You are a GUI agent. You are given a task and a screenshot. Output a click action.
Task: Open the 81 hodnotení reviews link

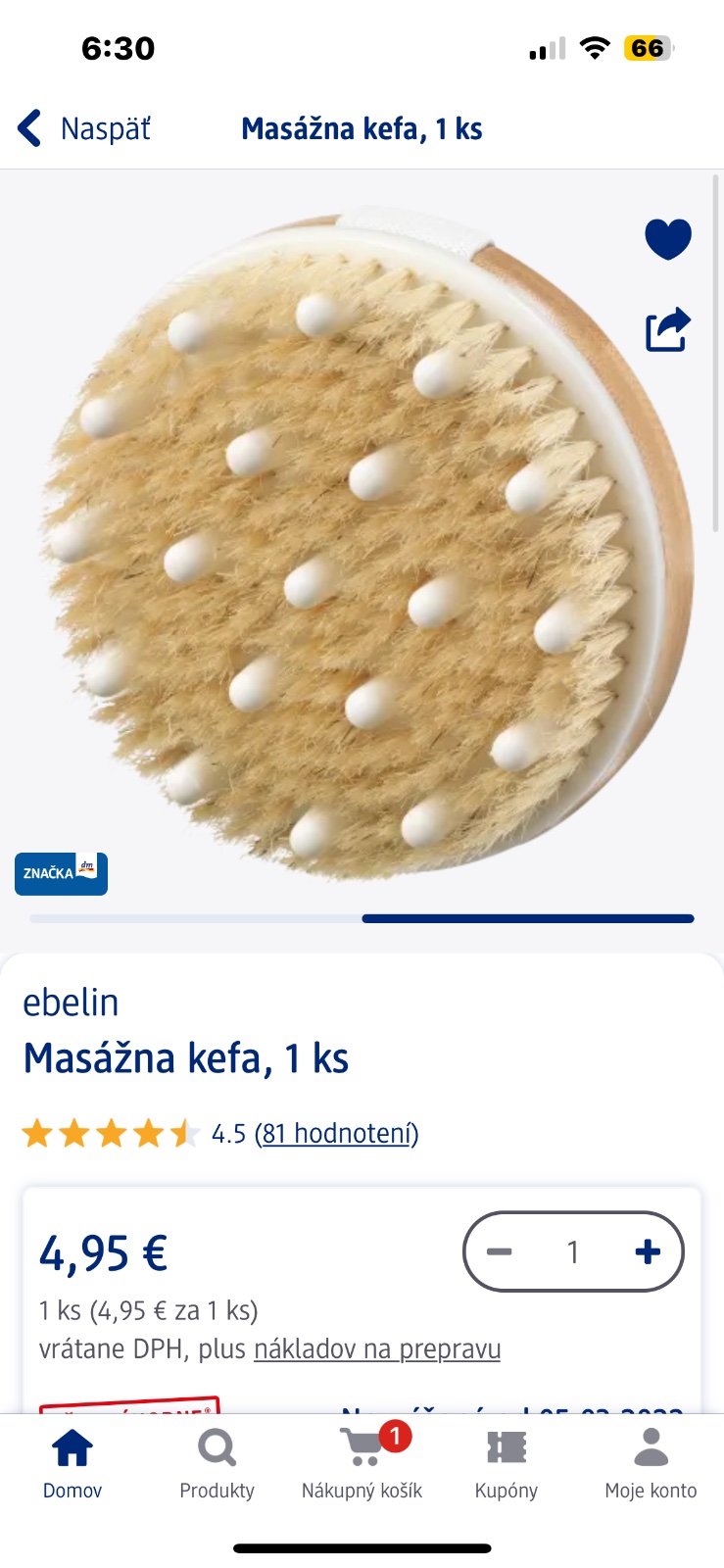[336, 1134]
